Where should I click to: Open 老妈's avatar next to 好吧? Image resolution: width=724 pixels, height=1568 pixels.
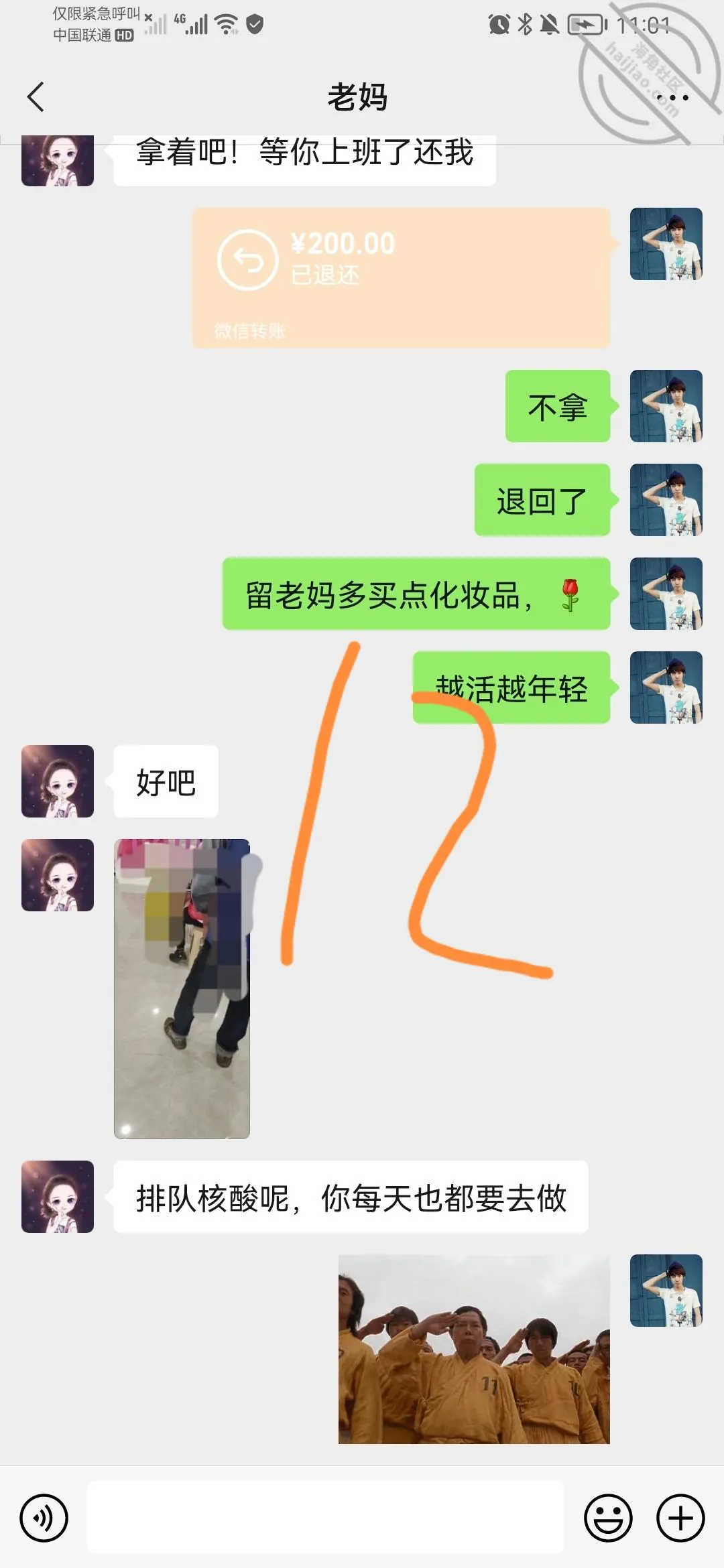[58, 781]
